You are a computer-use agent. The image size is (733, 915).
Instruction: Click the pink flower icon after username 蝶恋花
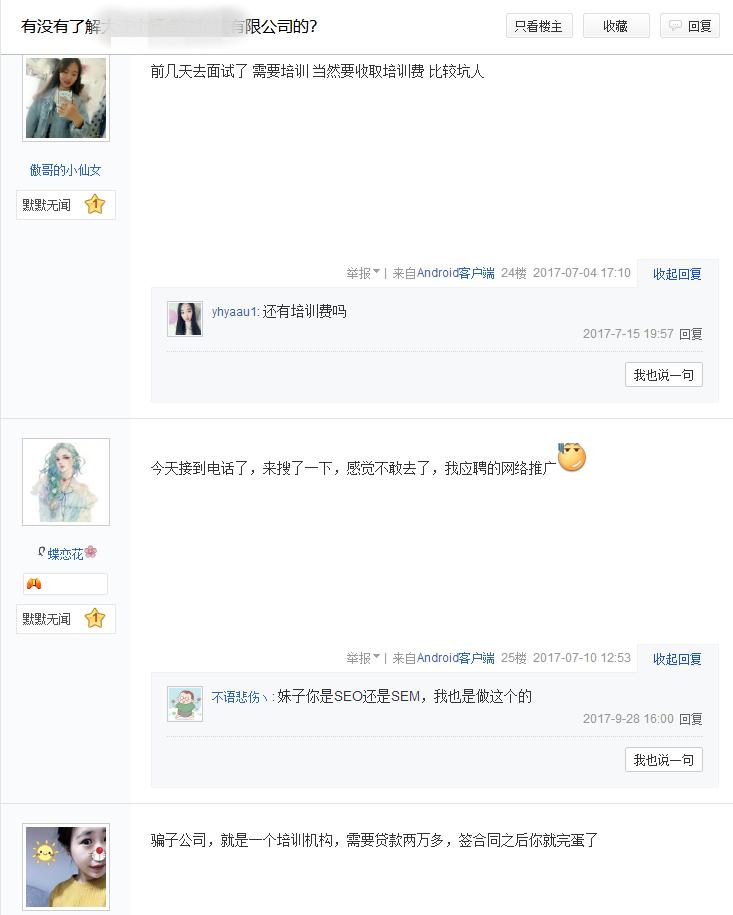tap(91, 550)
